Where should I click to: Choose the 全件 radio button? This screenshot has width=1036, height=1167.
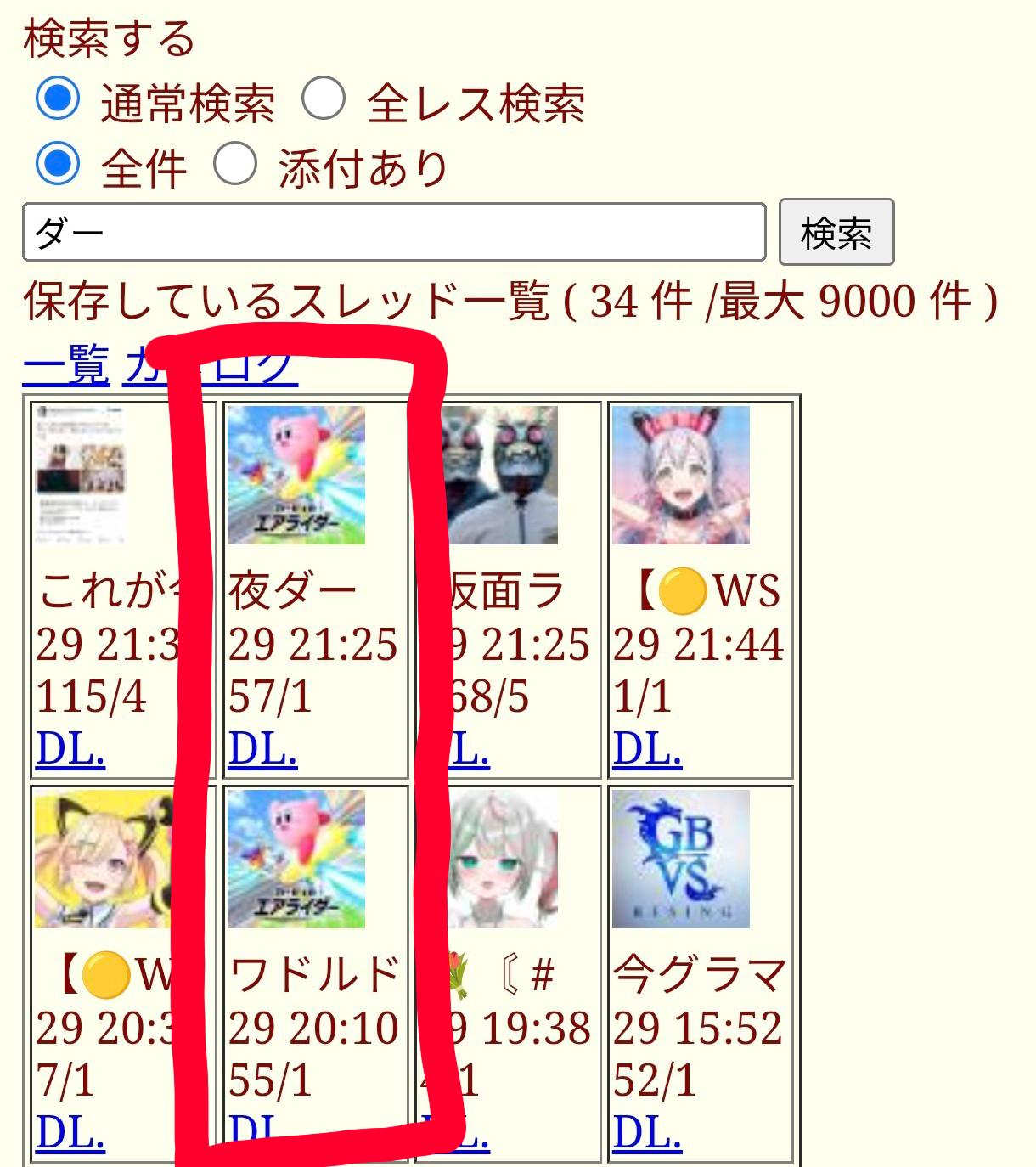click(58, 162)
